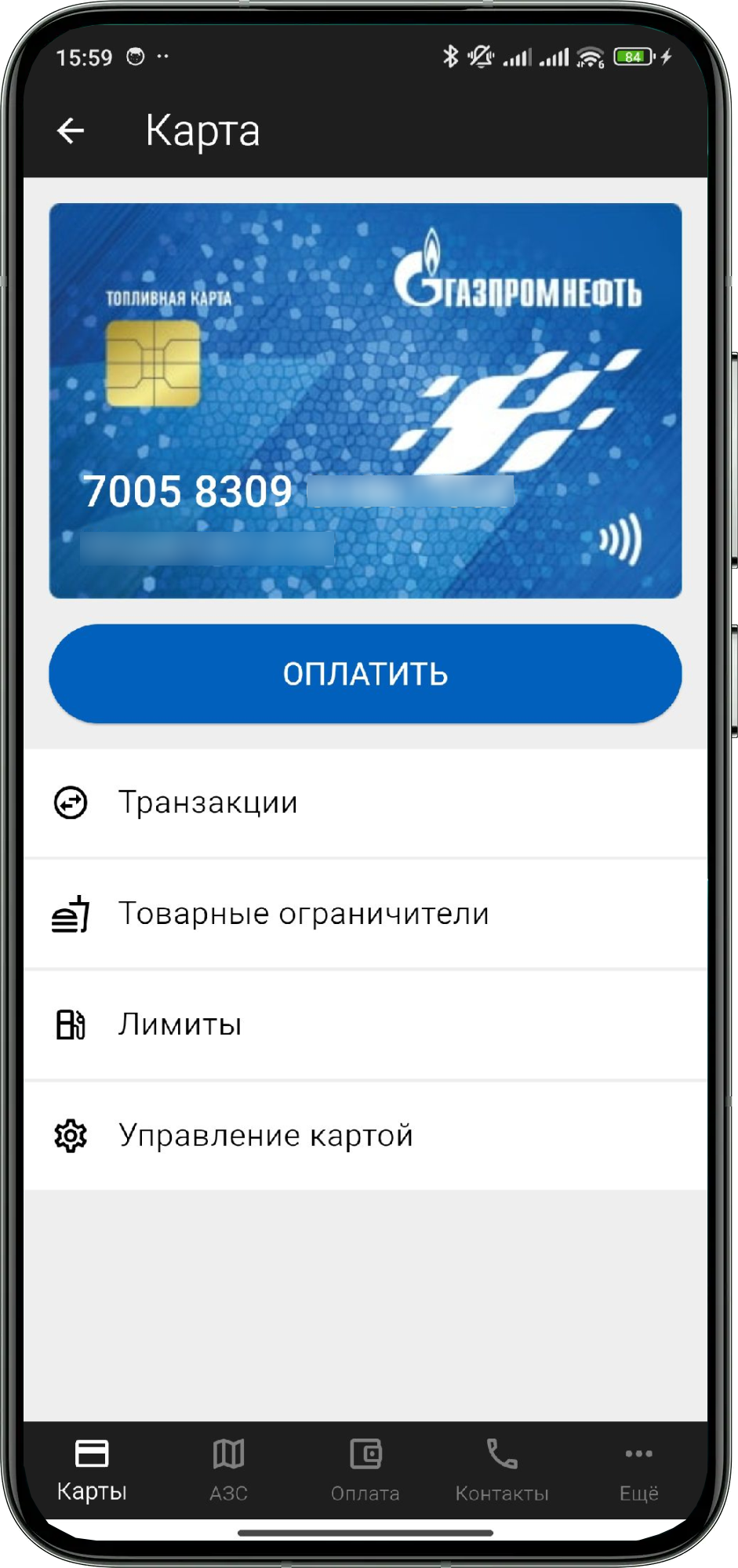Screen dimensions: 738x1568
Task: Open Транзакции list
Action: 365,803
